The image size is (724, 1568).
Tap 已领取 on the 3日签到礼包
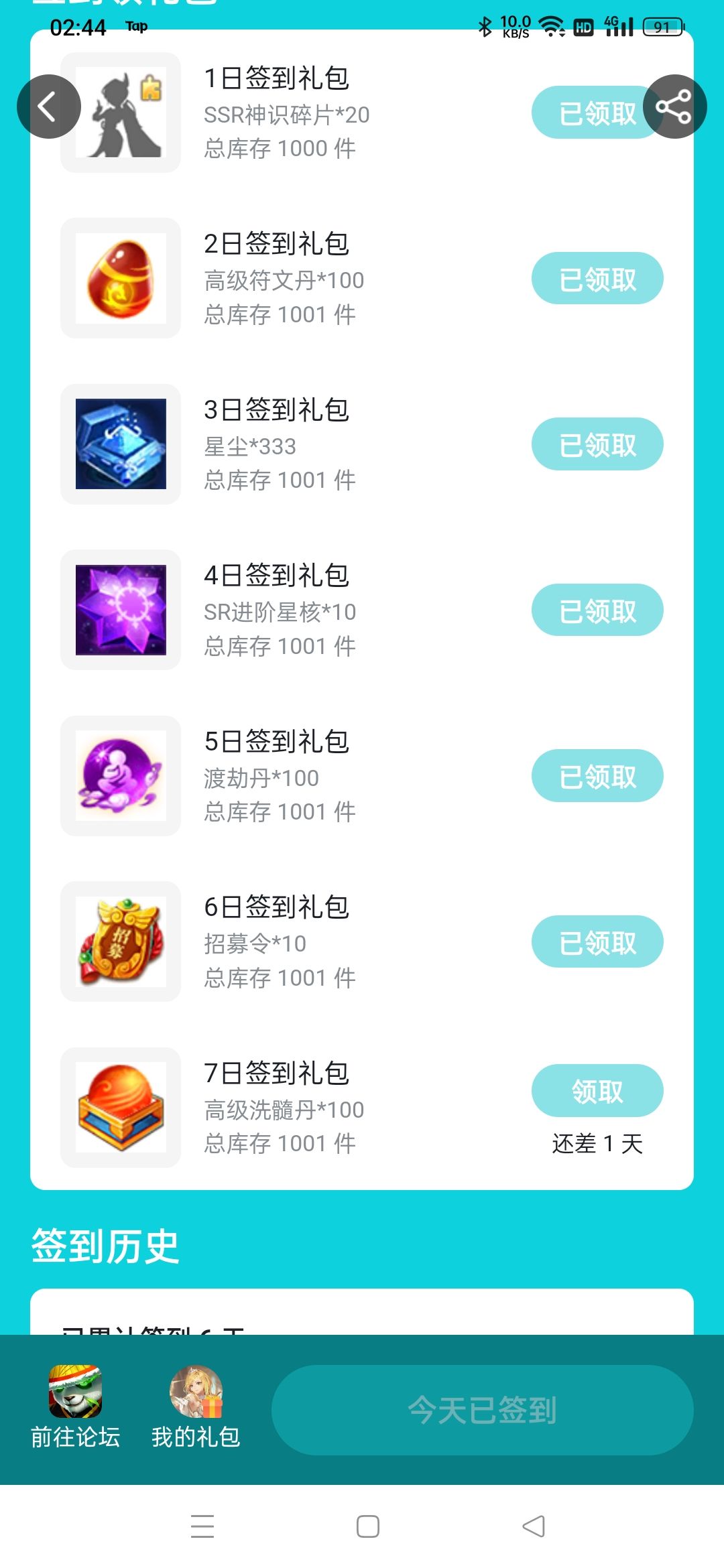pyautogui.click(x=597, y=444)
